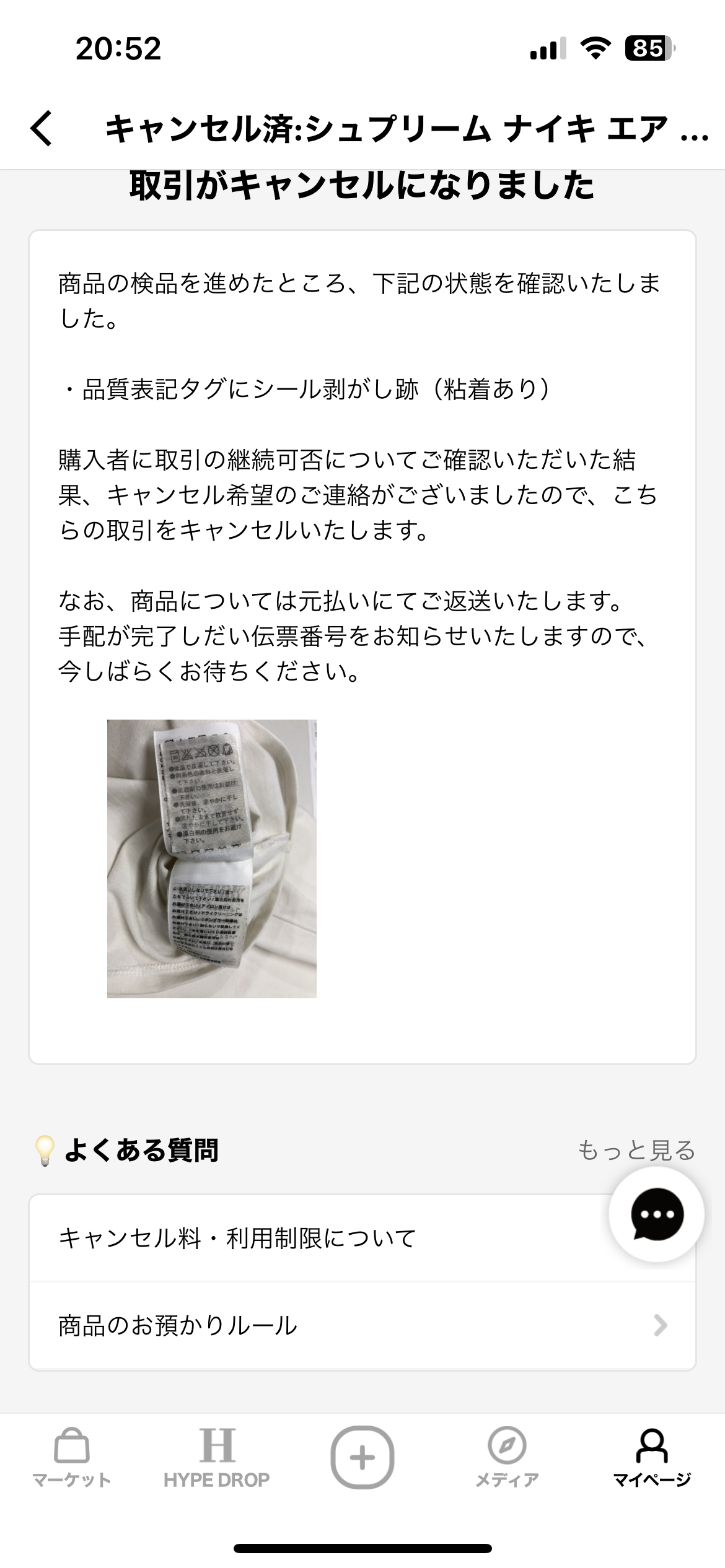Switch to the マーケット tab
This screenshot has height=1568, width=725.
click(x=72, y=1457)
